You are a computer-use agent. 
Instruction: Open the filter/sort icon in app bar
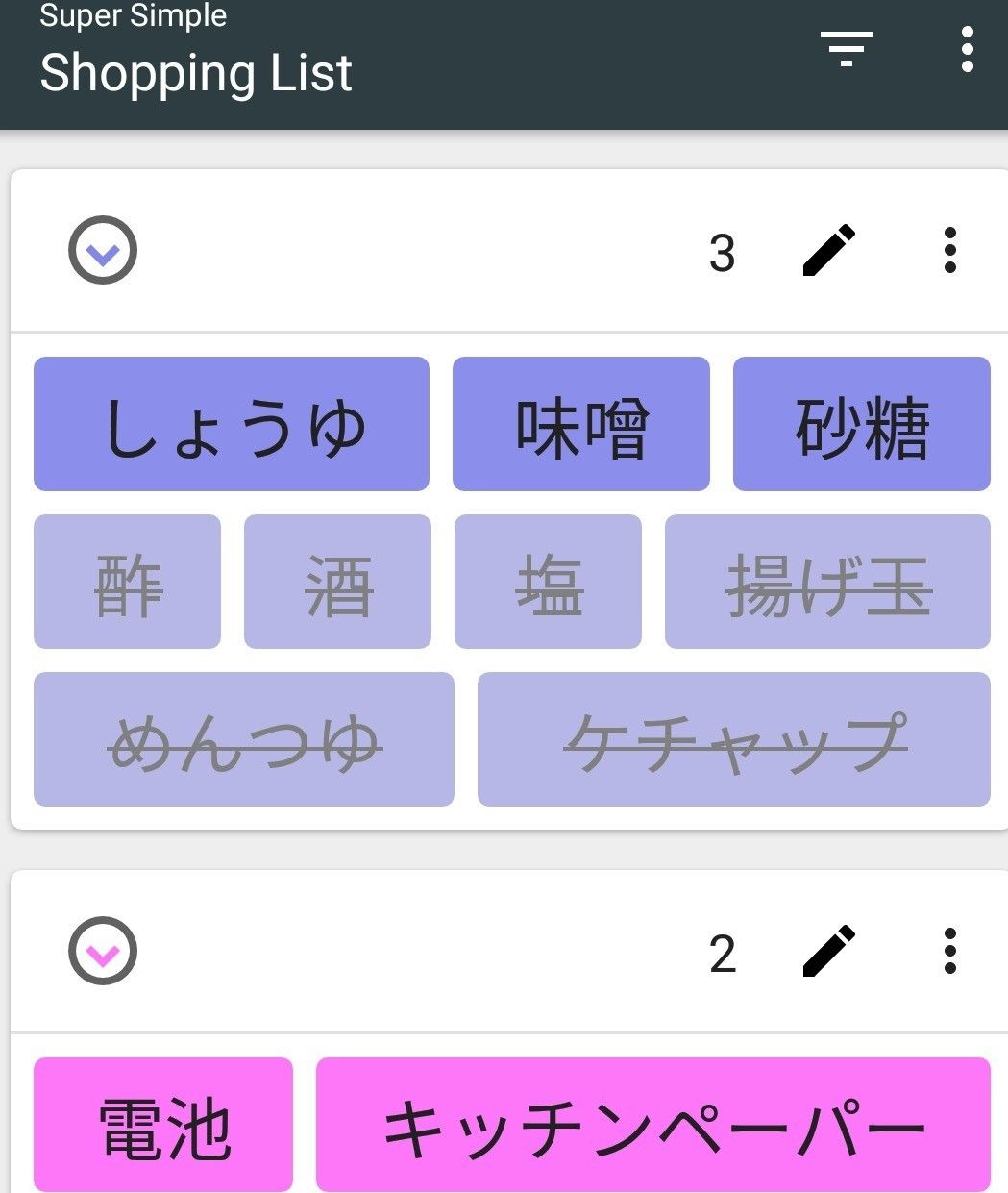point(846,48)
